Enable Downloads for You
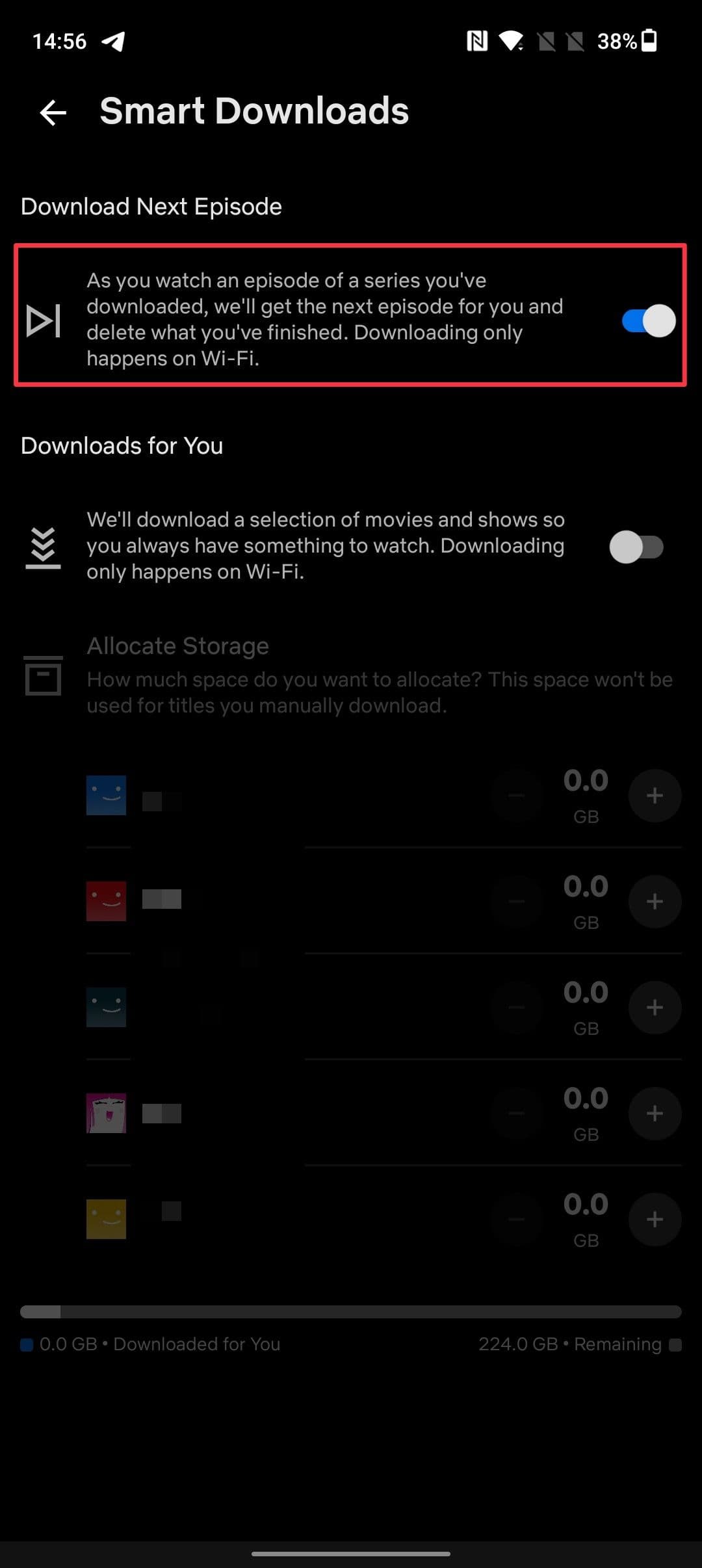 636,547
